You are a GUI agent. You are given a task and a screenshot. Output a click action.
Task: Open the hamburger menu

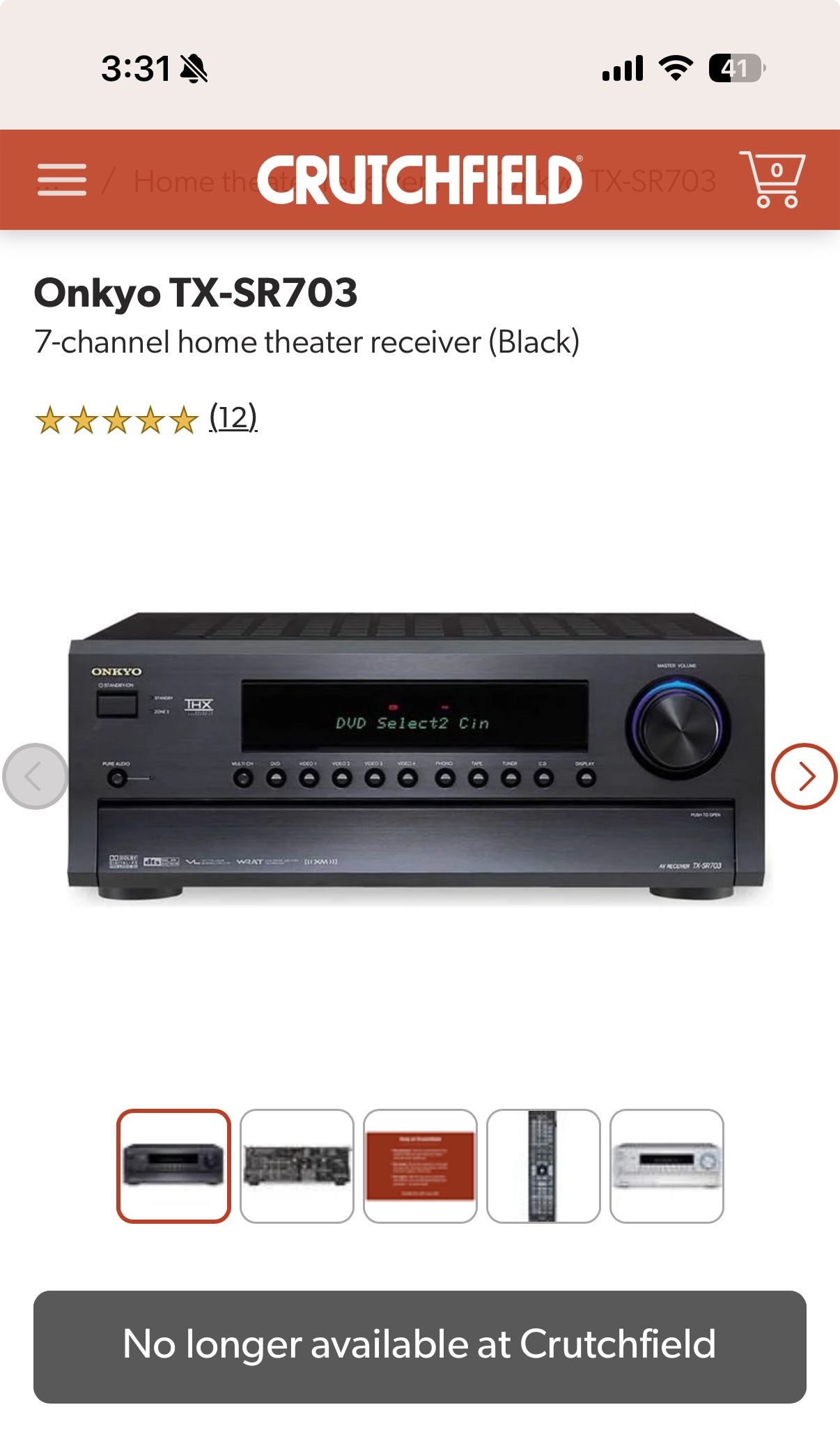coord(62,180)
